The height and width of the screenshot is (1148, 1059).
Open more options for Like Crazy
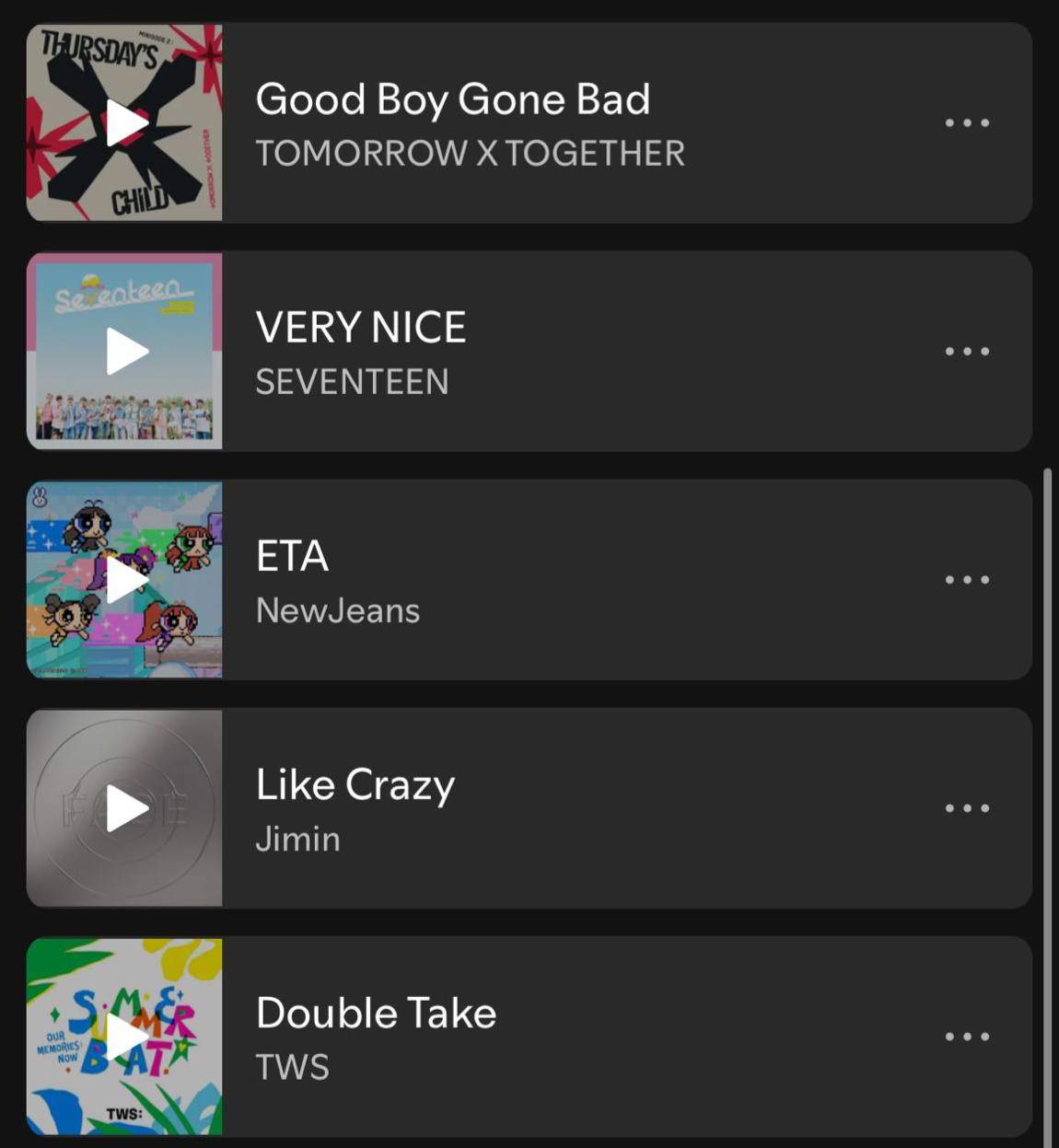coord(967,808)
